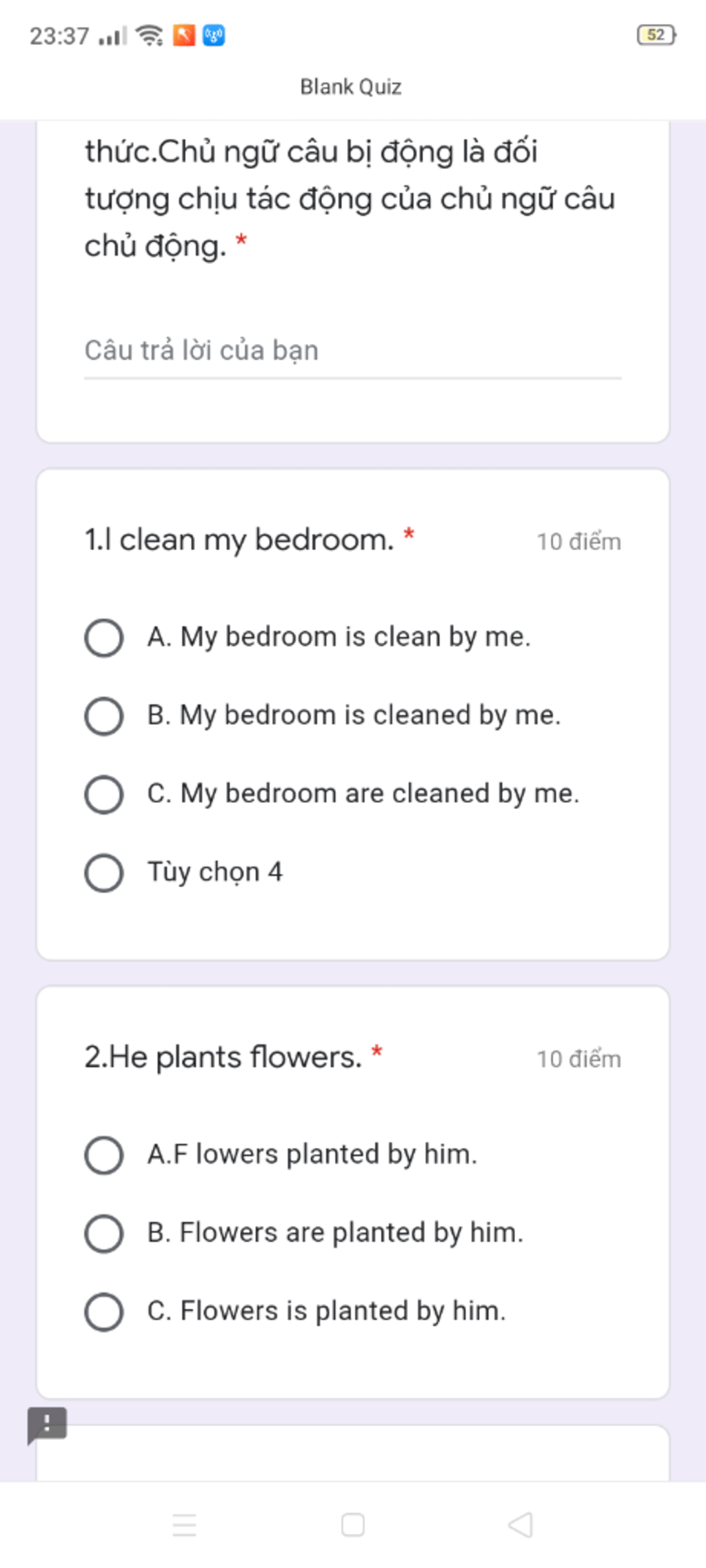Tap the 'Câu trả lời của bạn' answer field

(x=352, y=351)
